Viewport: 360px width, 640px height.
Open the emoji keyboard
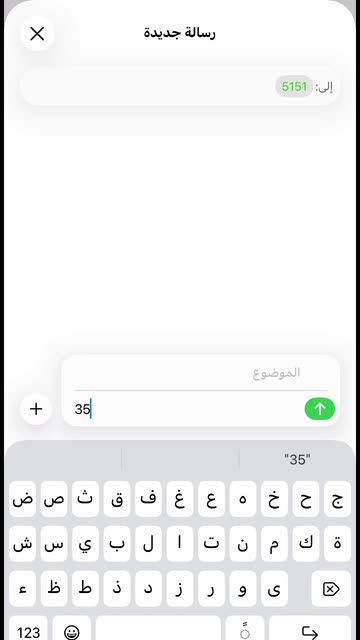[72, 630]
